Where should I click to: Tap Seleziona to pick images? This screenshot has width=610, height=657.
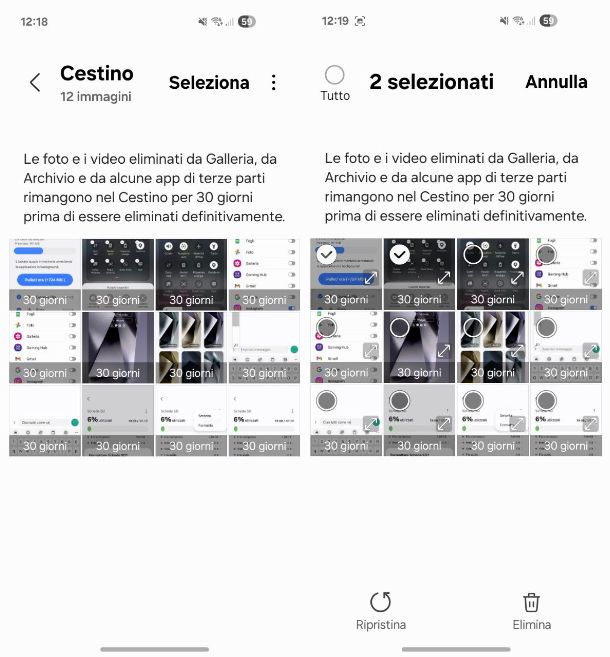[x=209, y=83]
